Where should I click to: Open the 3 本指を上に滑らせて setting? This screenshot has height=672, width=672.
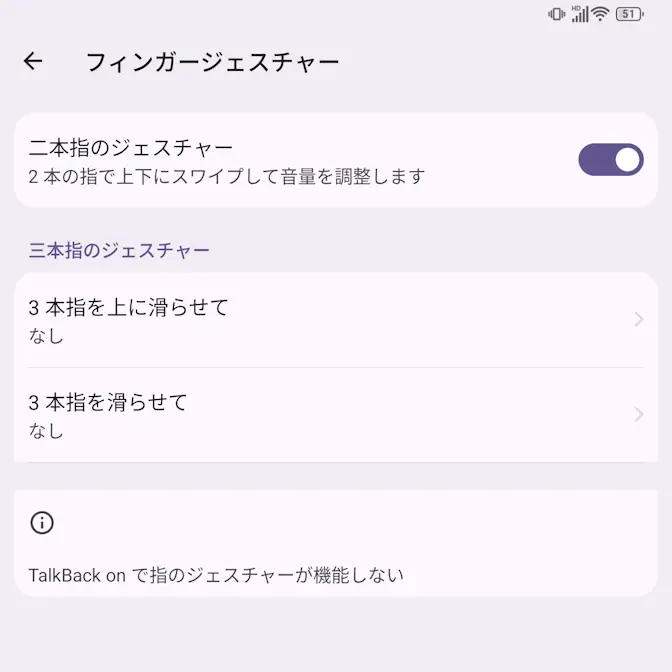point(335,320)
